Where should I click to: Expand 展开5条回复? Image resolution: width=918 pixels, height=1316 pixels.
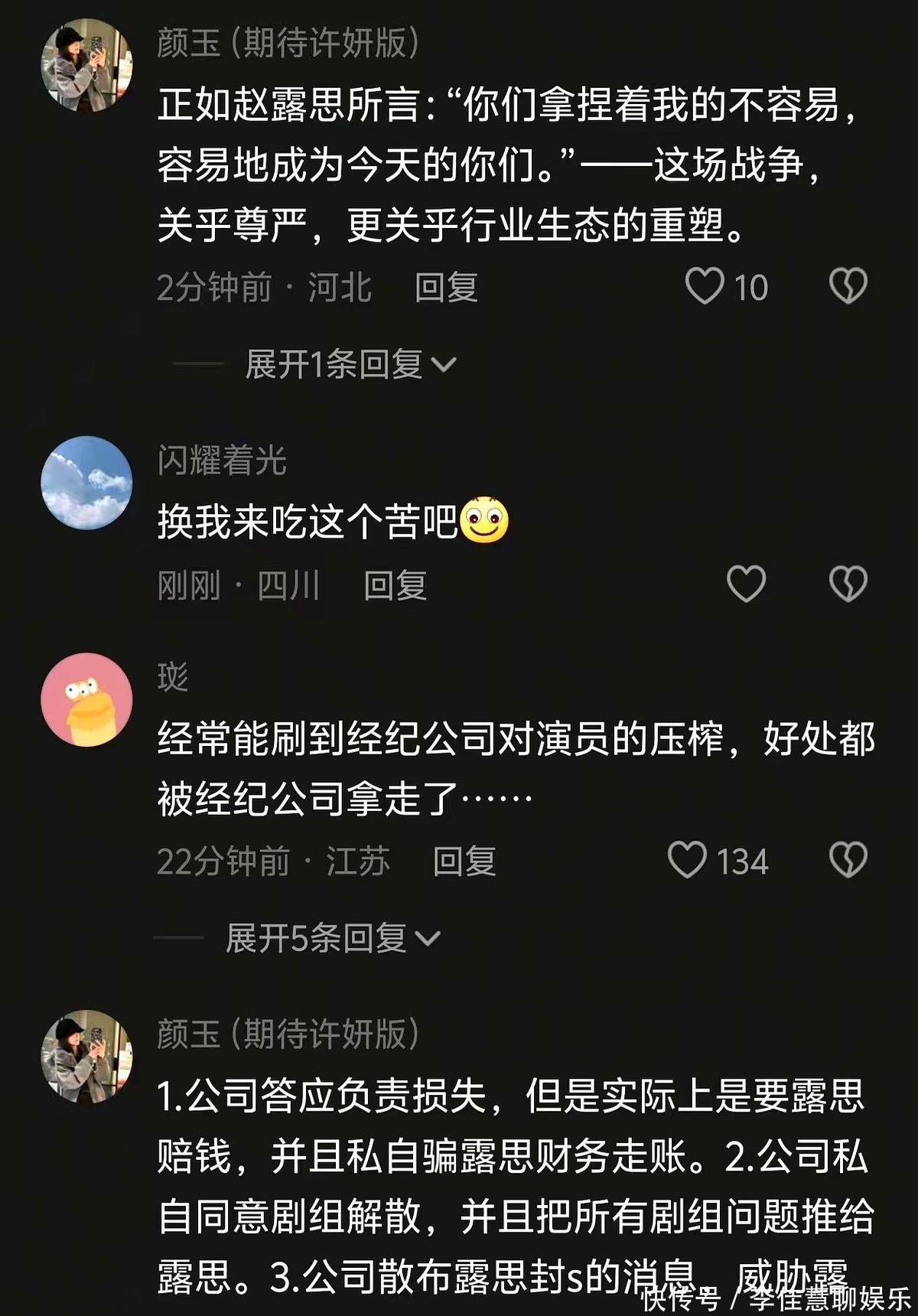[x=333, y=938]
